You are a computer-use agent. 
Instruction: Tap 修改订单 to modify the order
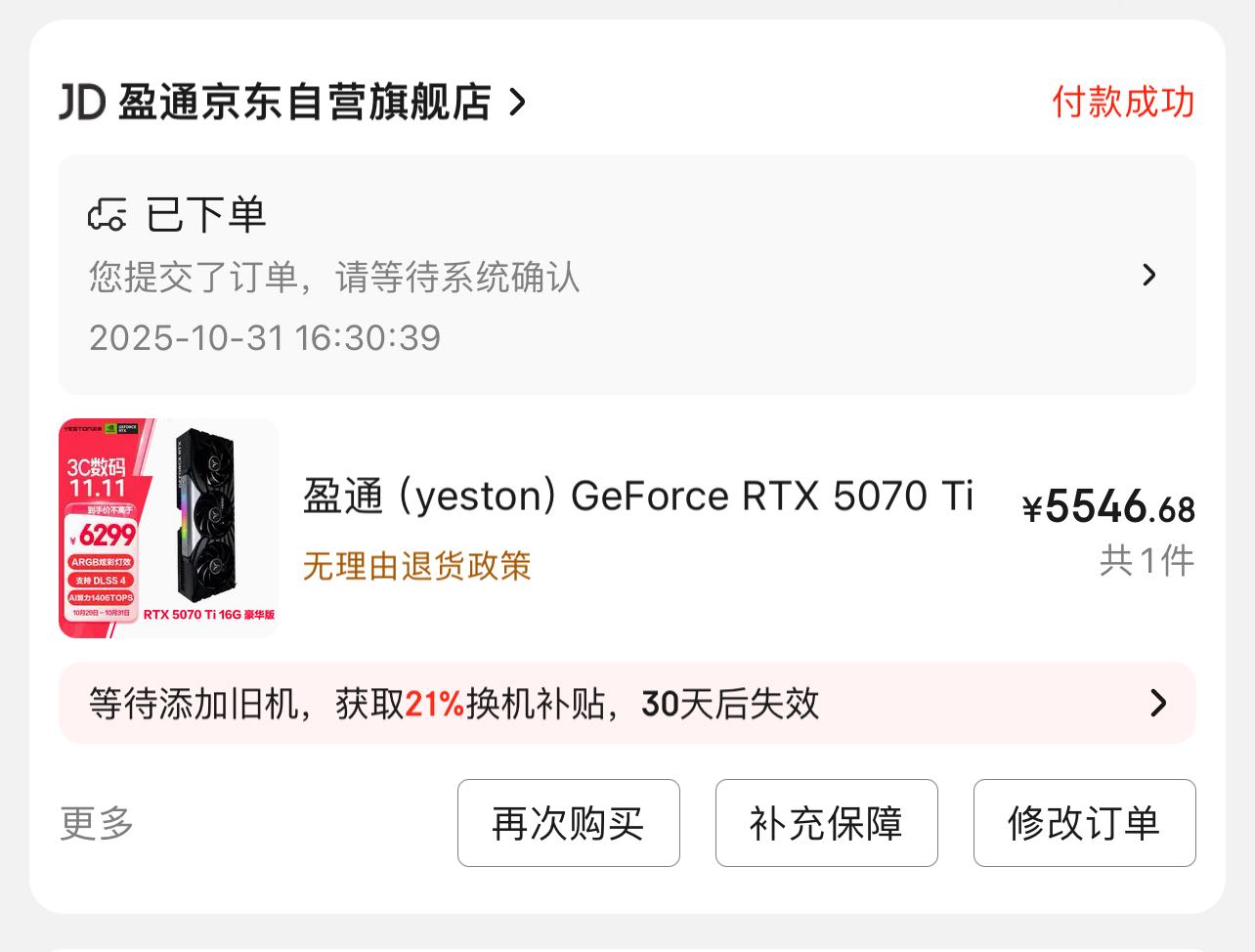click(1084, 823)
